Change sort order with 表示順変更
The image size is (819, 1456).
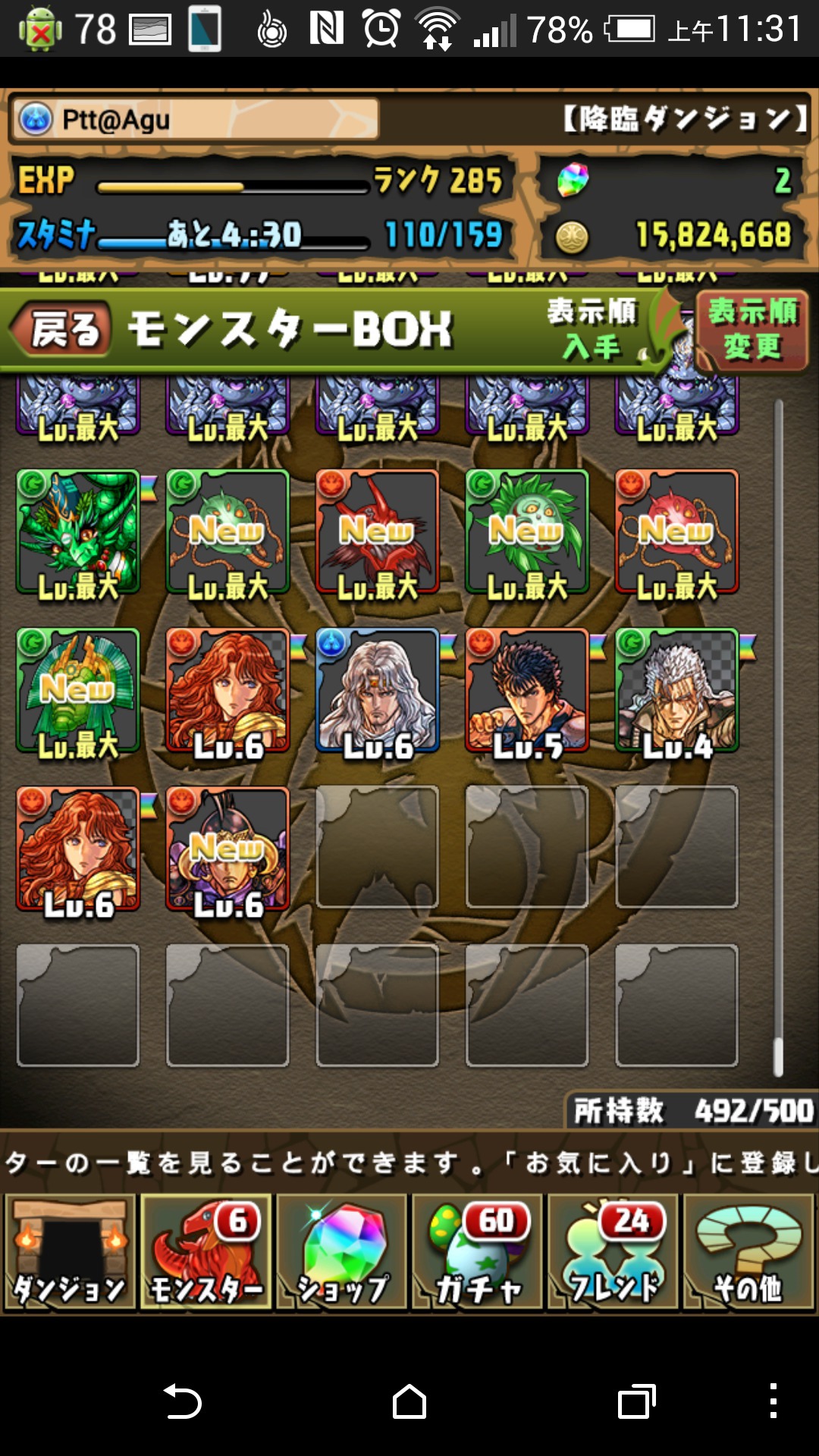click(x=752, y=331)
